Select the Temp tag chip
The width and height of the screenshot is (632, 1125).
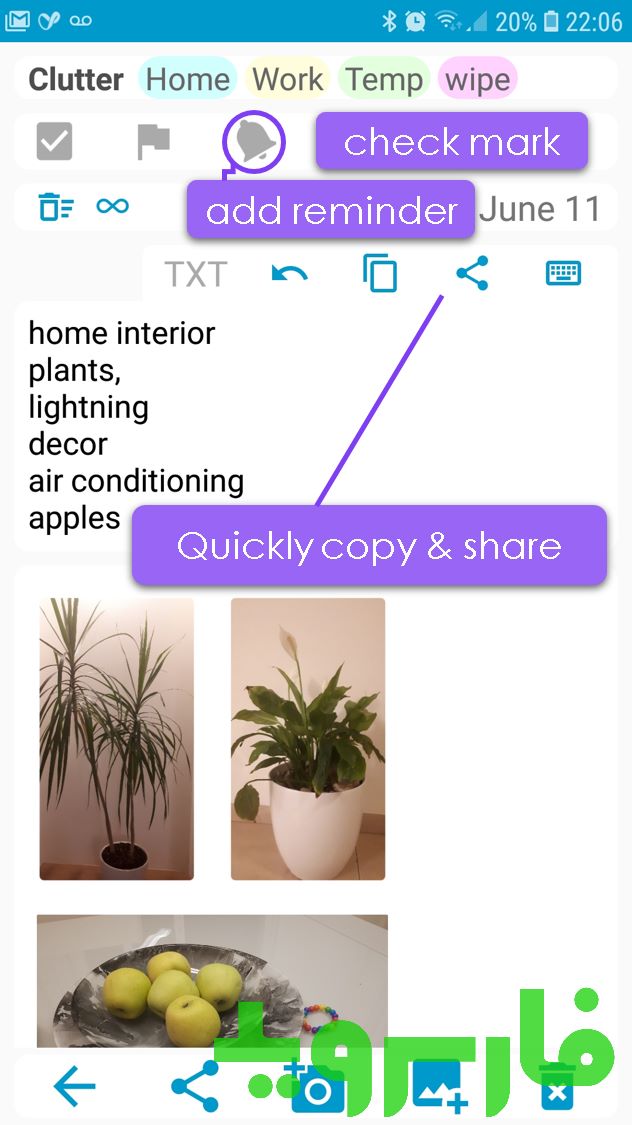pos(384,79)
